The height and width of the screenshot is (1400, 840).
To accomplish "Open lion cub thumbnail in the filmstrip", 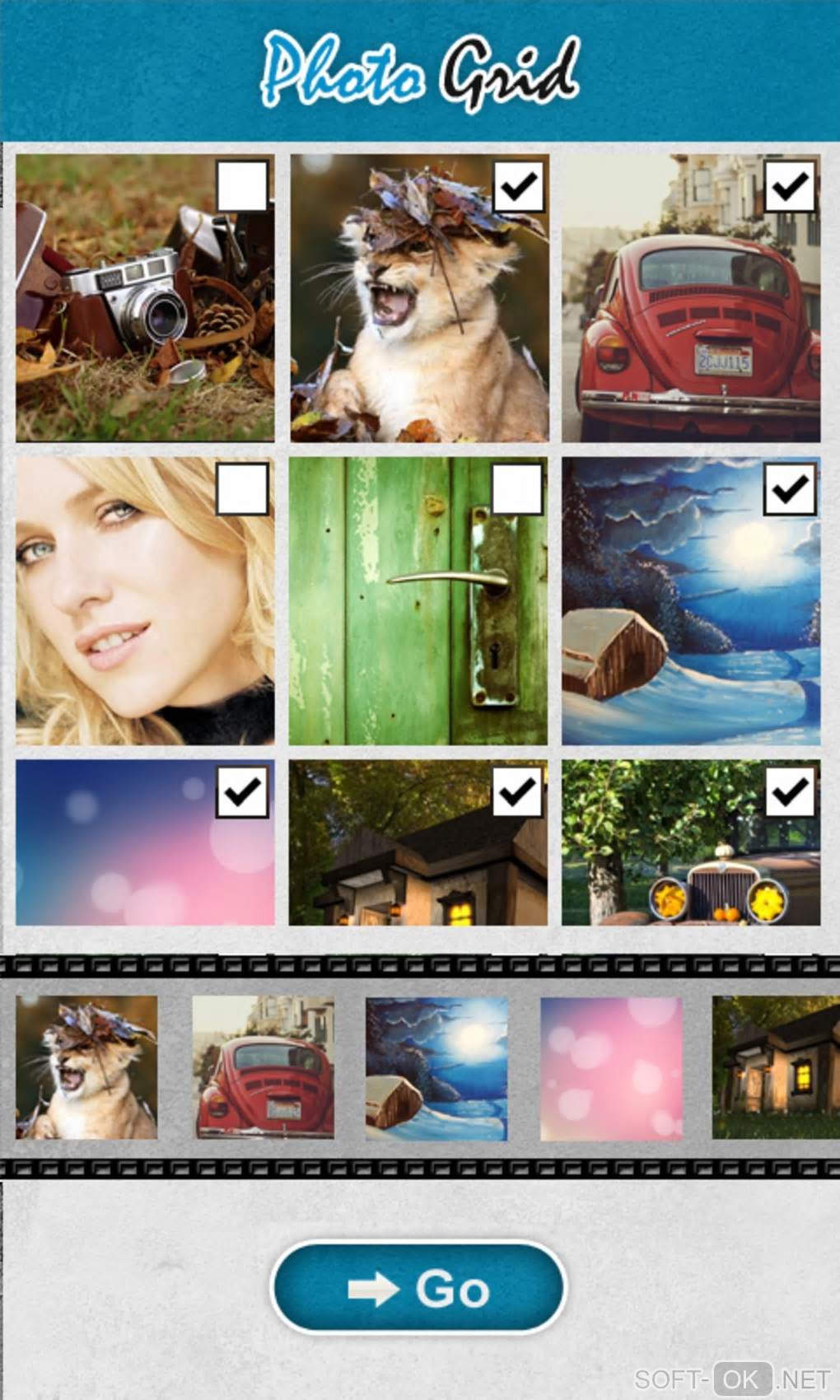I will [86, 1068].
